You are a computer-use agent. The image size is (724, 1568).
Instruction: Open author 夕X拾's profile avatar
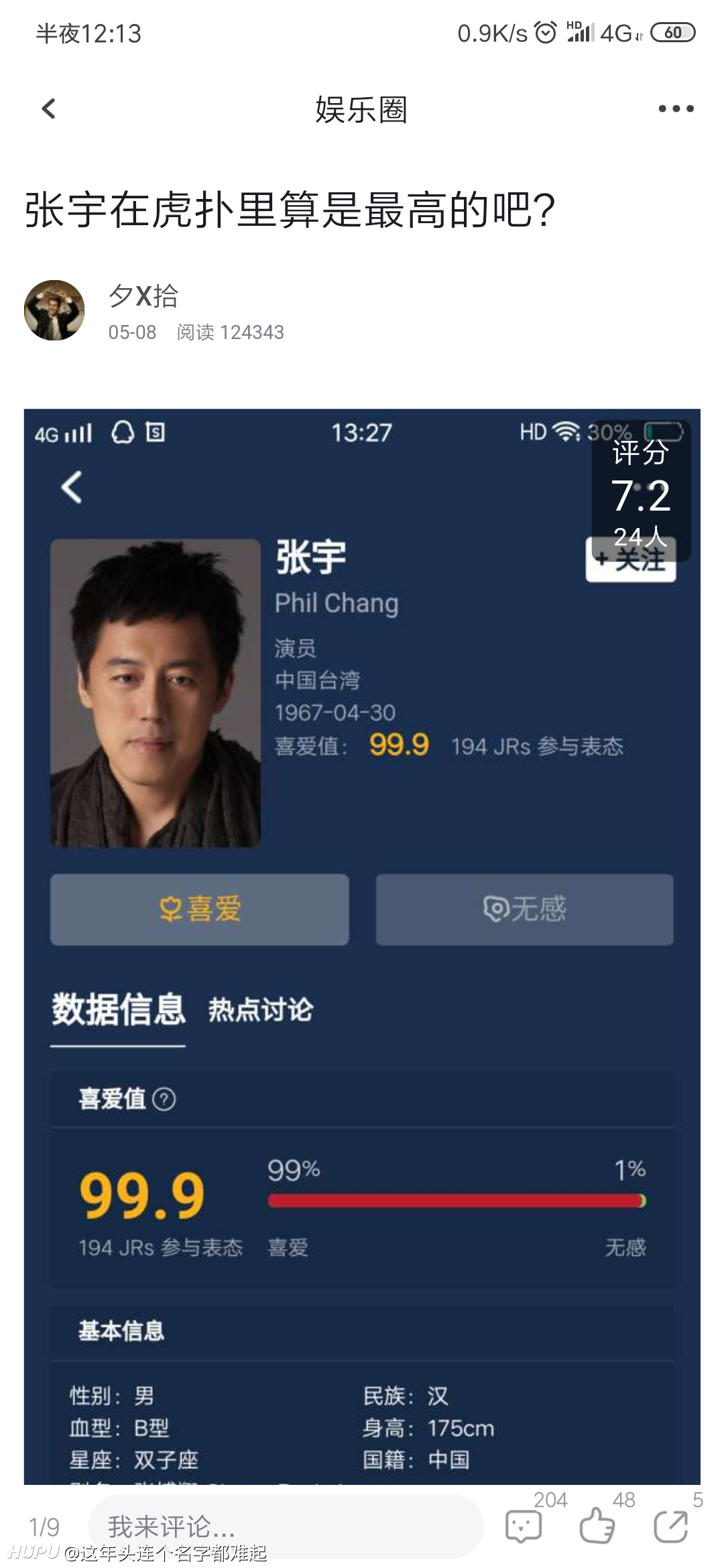[x=54, y=310]
